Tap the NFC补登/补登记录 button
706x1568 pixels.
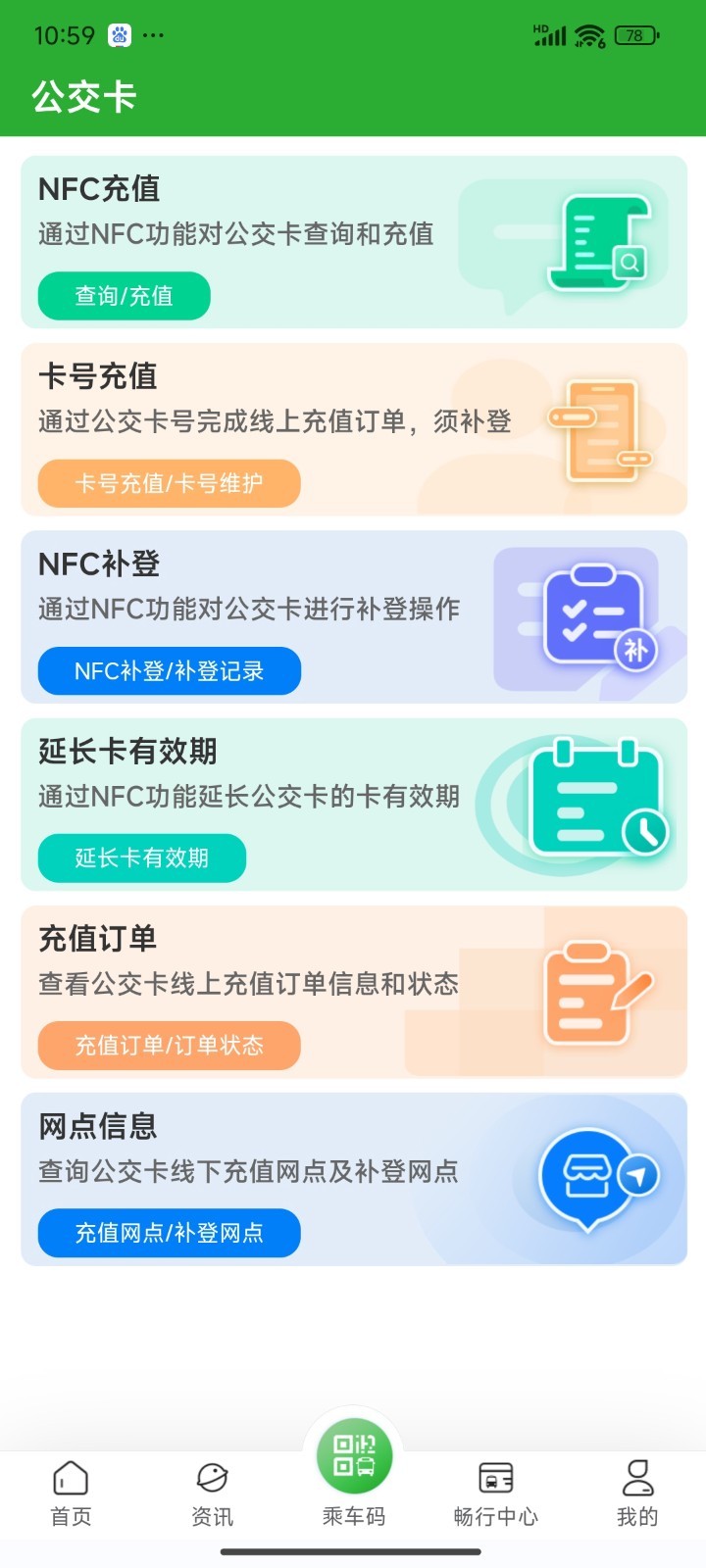point(169,671)
